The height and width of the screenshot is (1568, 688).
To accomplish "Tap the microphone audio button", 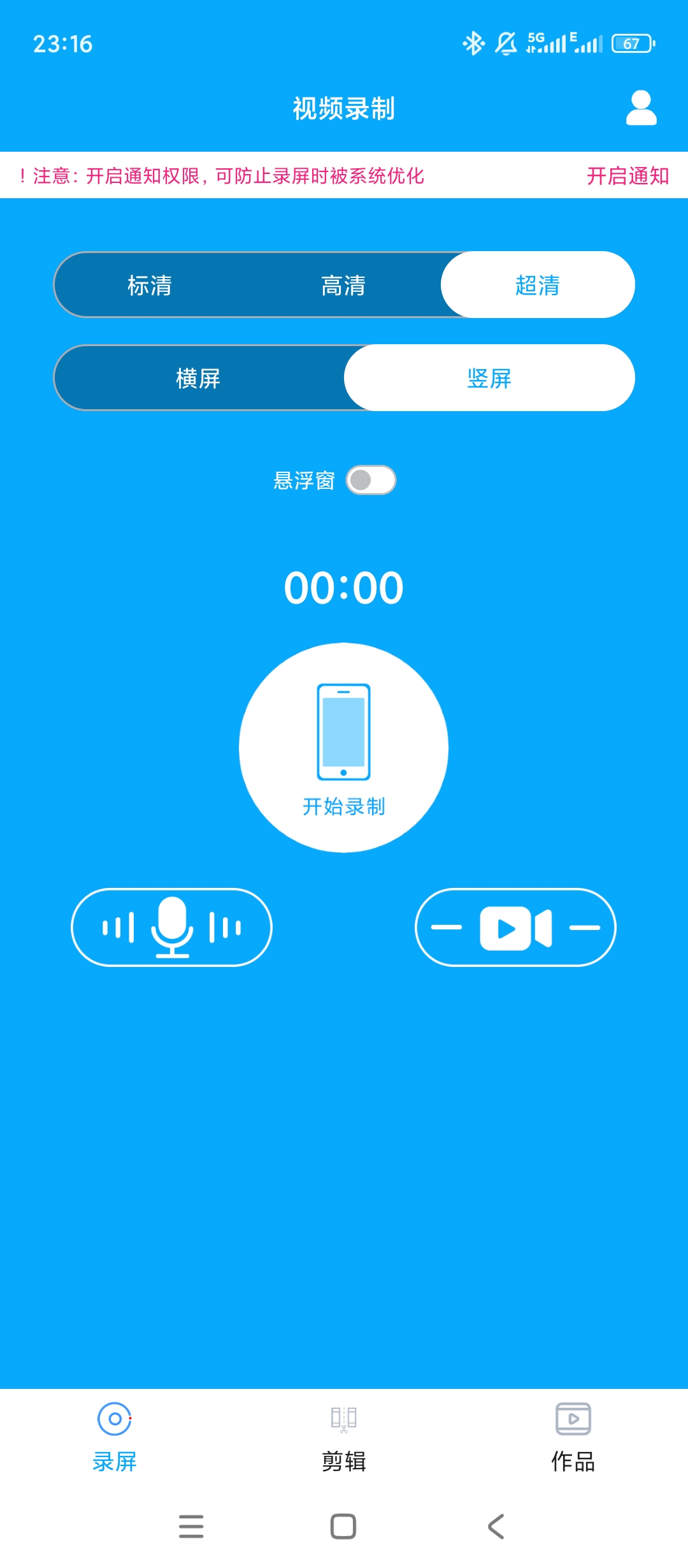I will point(171,927).
